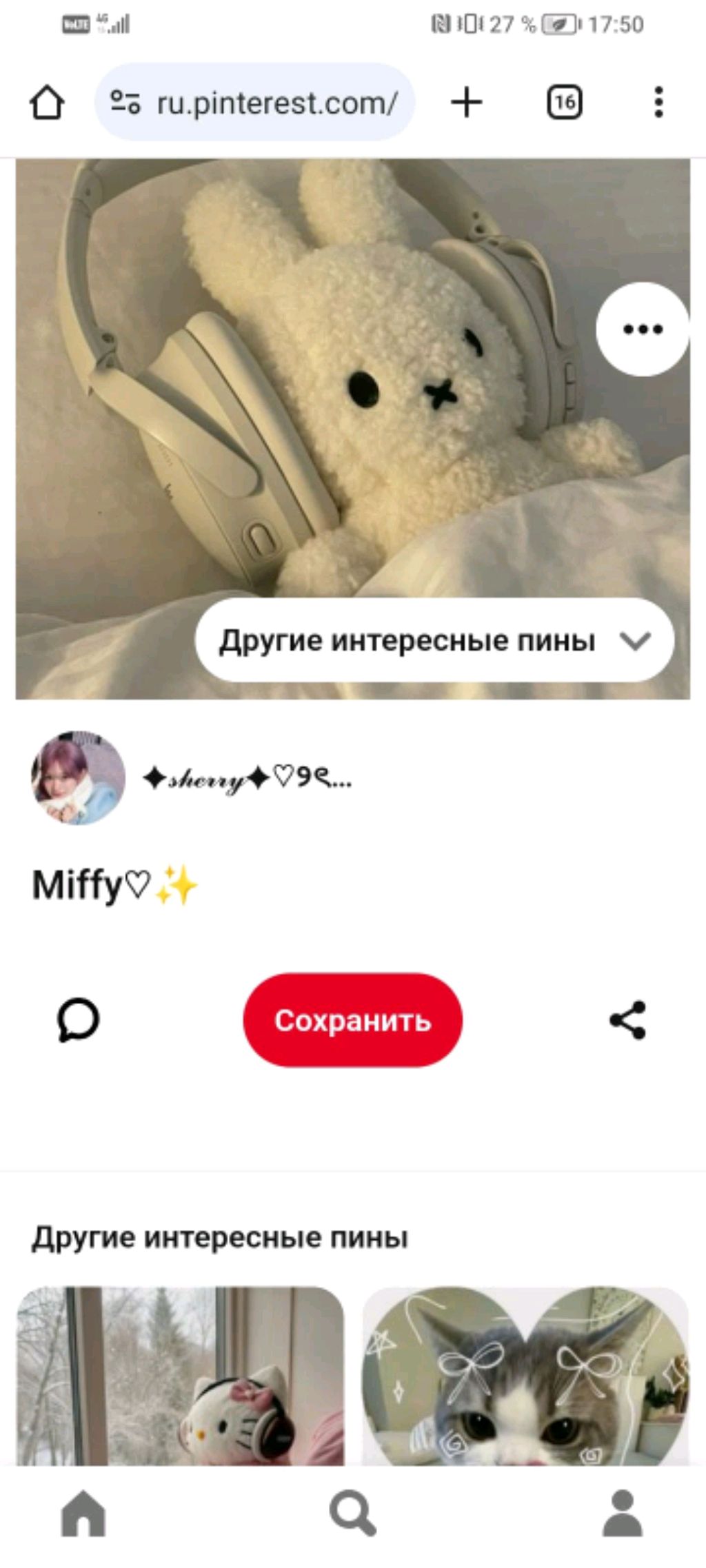Open the tab switcher showing 16 tabs
This screenshot has width=706, height=1568.
pos(564,103)
